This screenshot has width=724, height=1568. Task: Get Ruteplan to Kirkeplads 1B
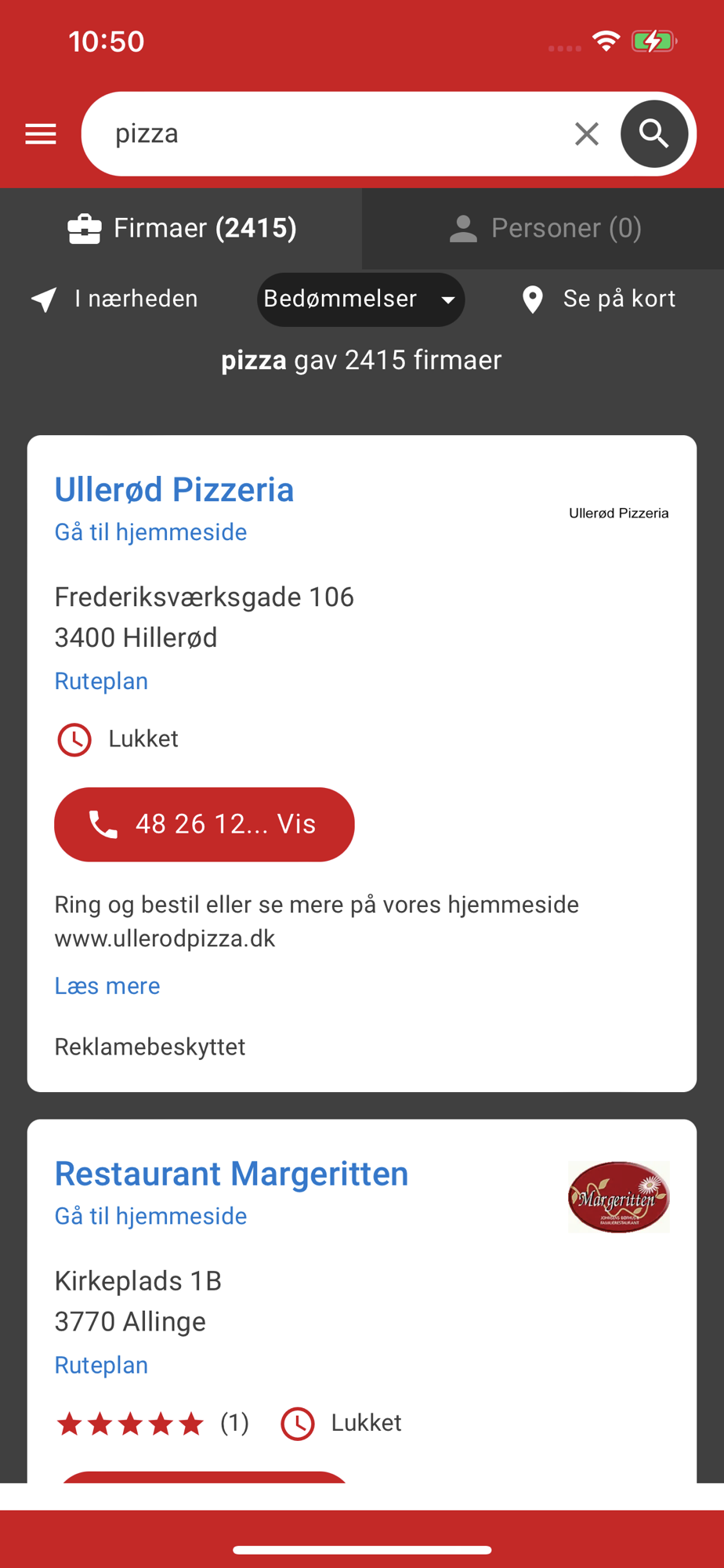101,1365
